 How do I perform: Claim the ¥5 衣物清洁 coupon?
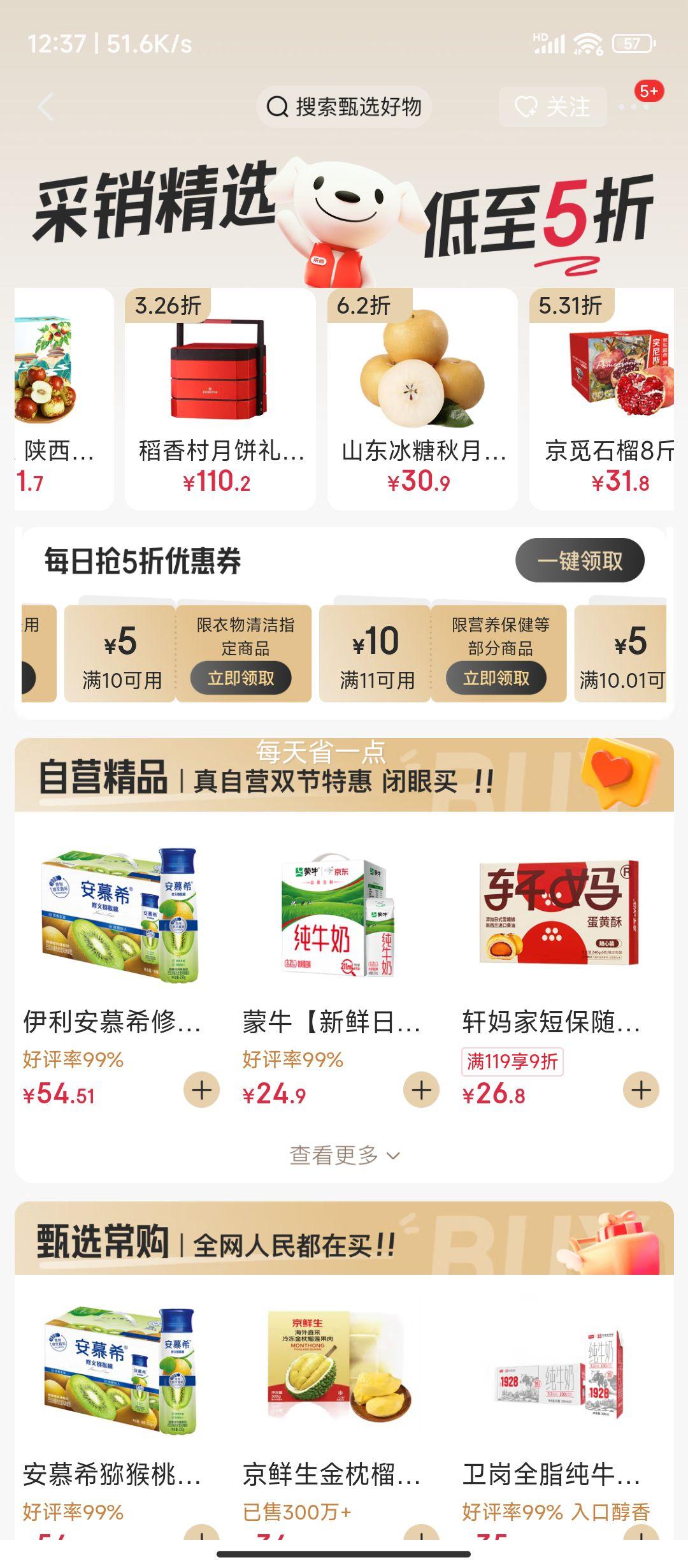point(241,678)
